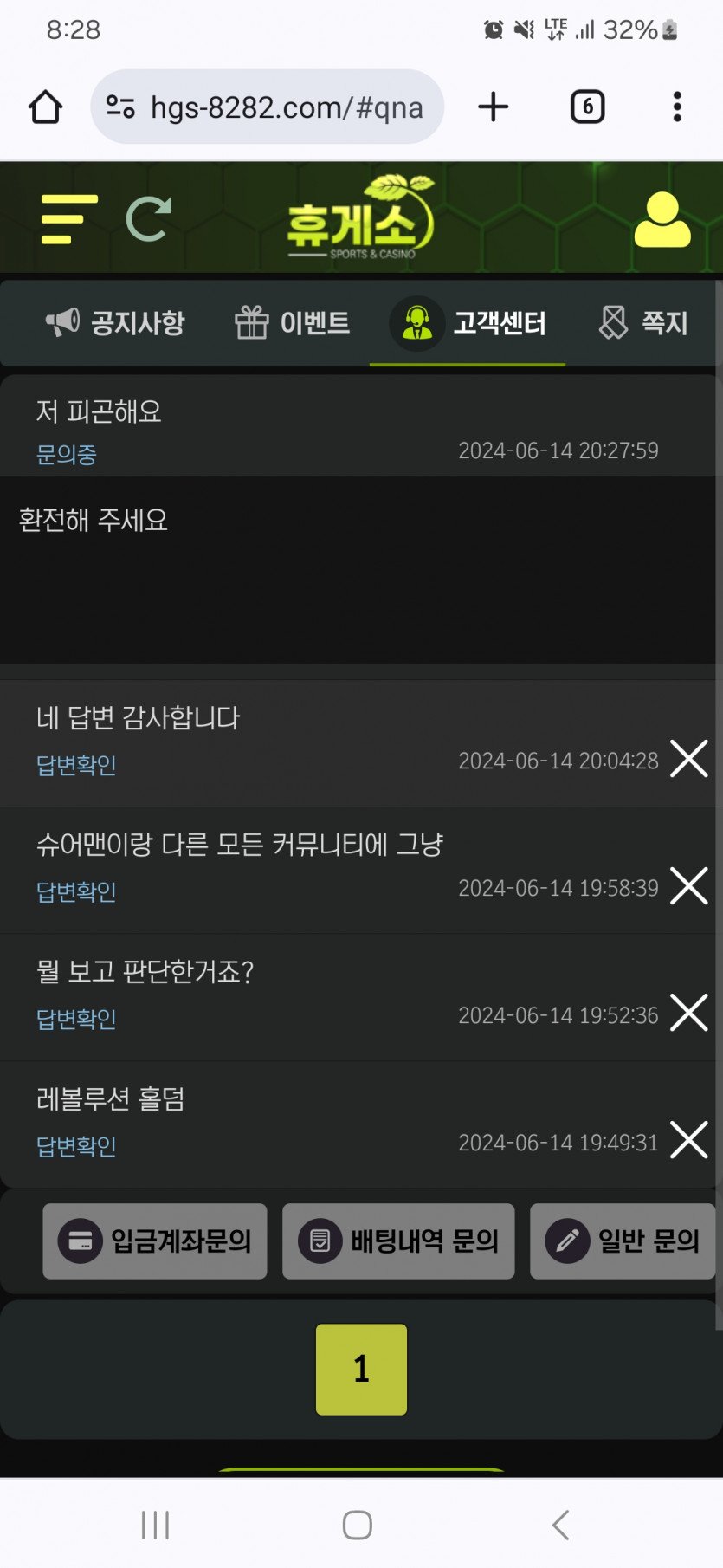723x1568 pixels.
Task: Delete the inquiry dated 19:58:39
Action: [689, 886]
